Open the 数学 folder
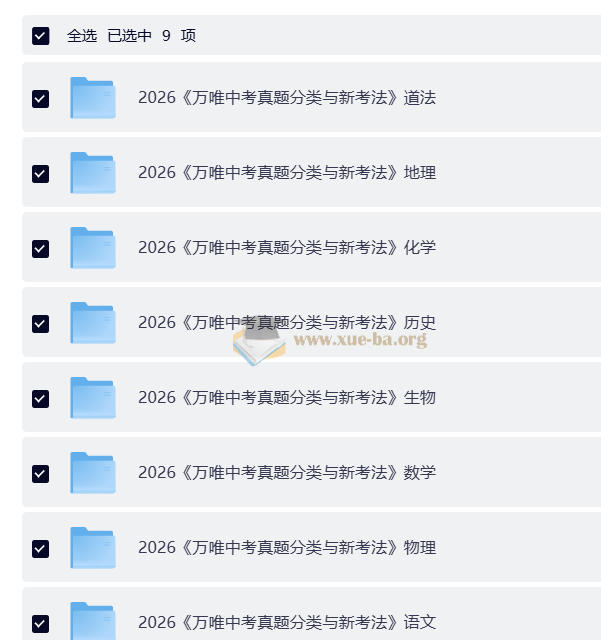Viewport: 601px width, 642px height. 286,473
